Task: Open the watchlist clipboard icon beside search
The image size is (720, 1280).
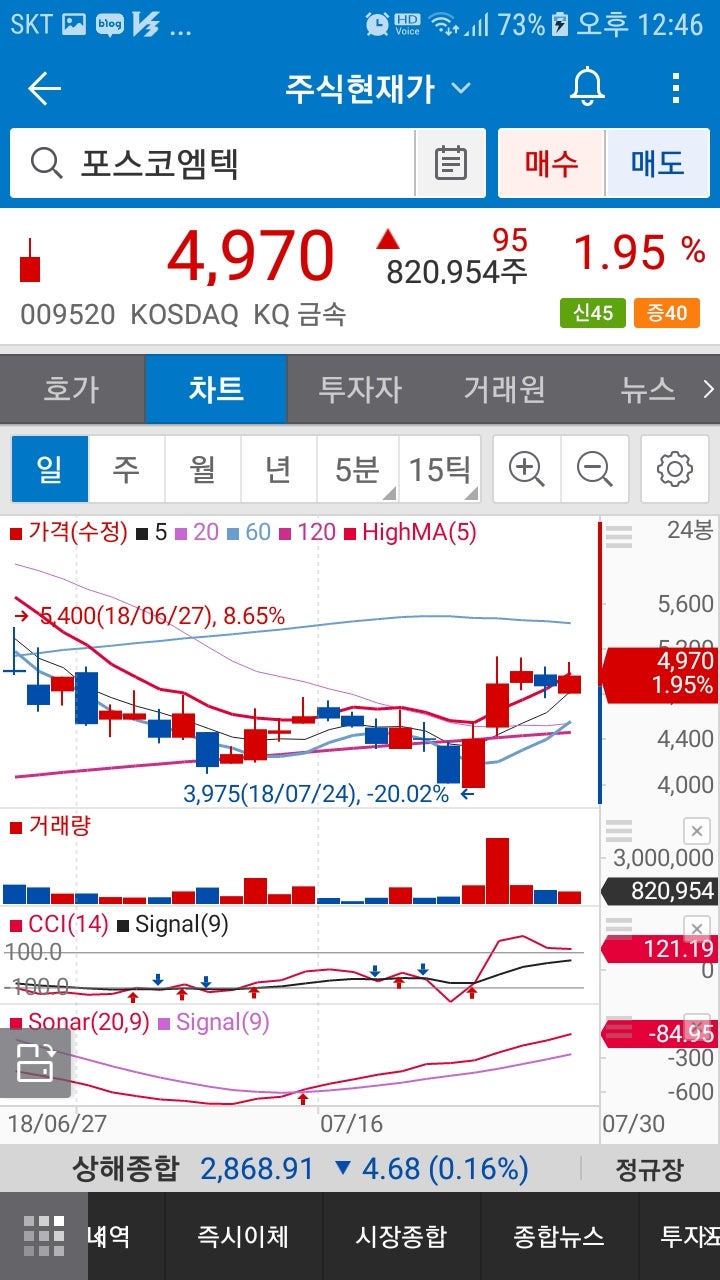Action: click(450, 162)
